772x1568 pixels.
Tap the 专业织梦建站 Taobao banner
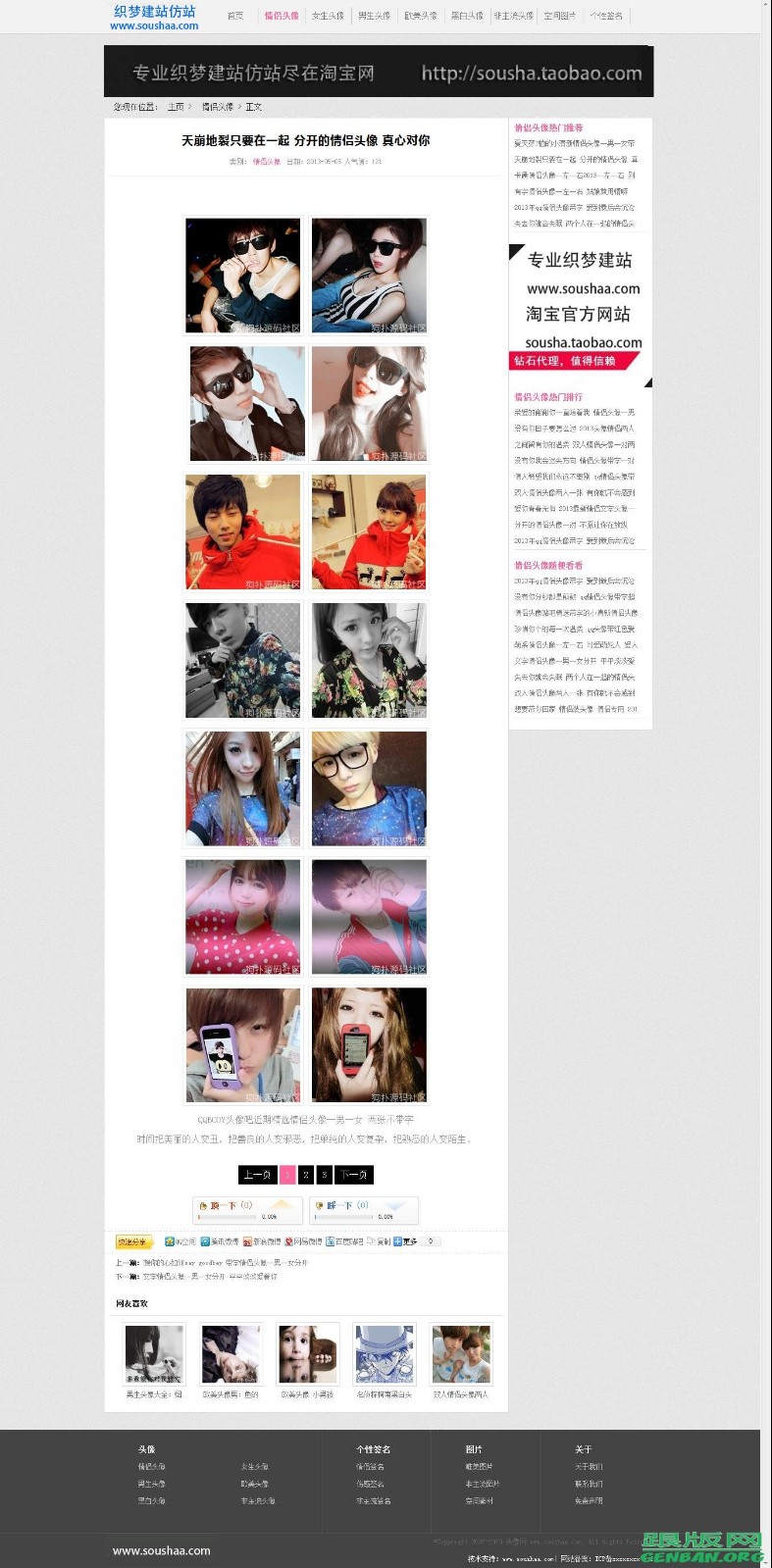(x=379, y=72)
